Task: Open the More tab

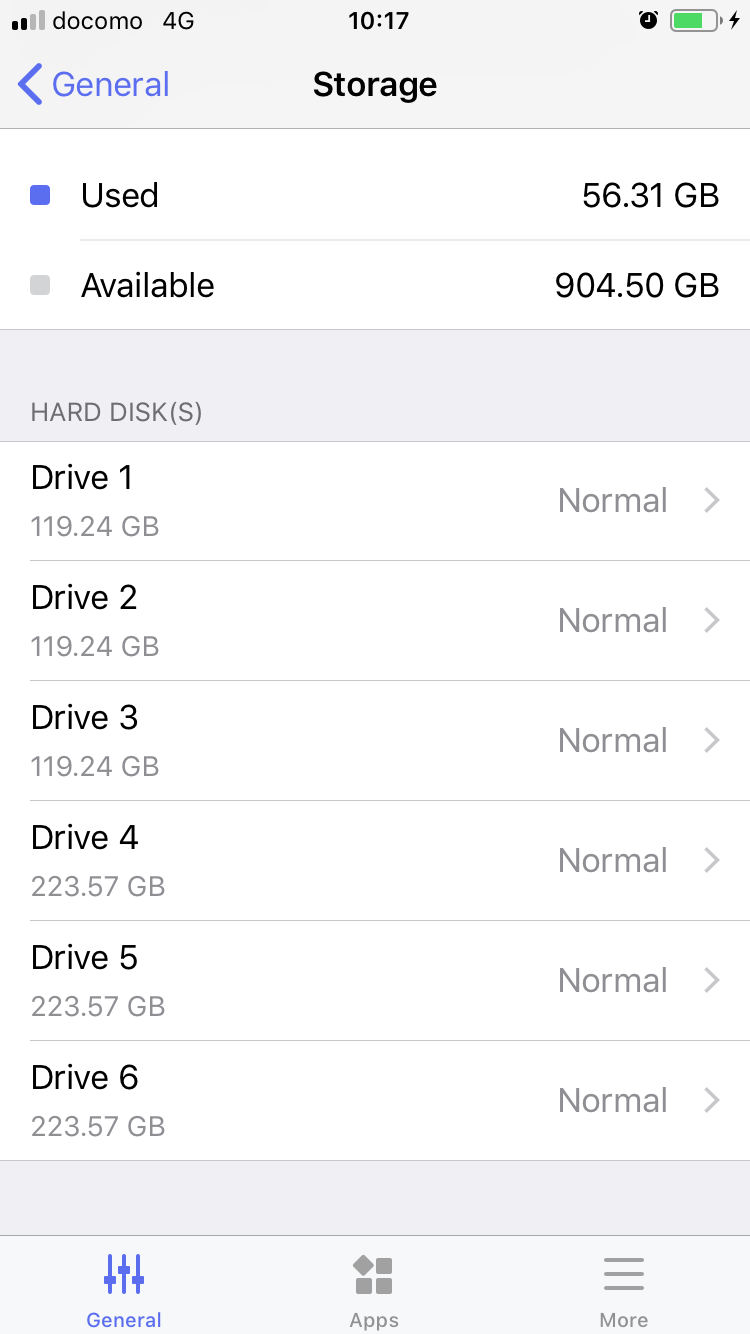Action: (x=624, y=1290)
